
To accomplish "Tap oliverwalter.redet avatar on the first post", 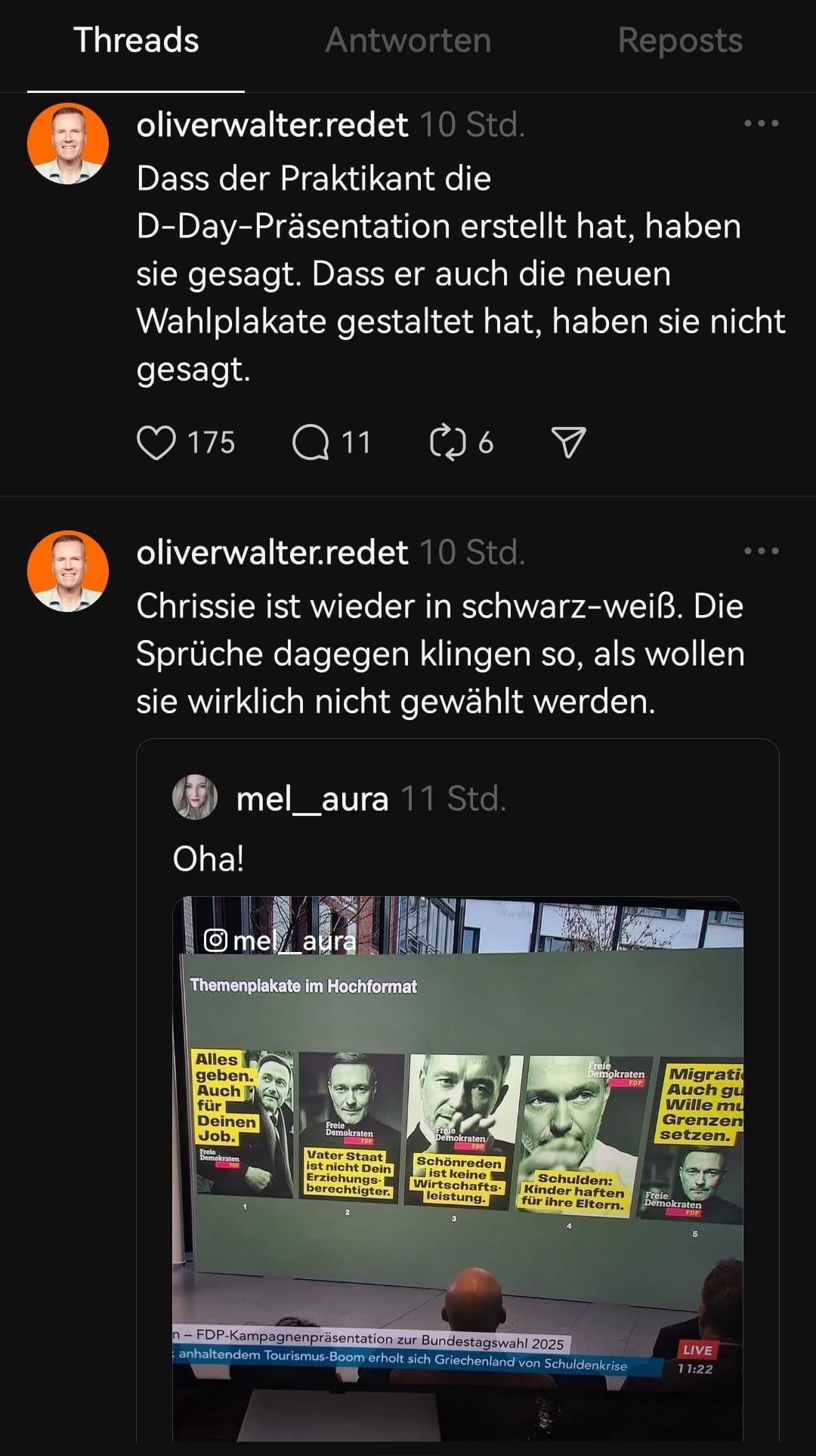I will pyautogui.click(x=68, y=144).
